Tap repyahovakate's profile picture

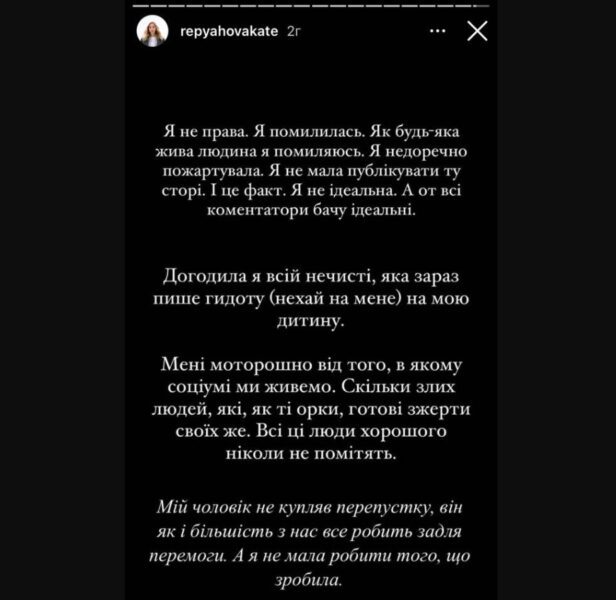point(153,32)
